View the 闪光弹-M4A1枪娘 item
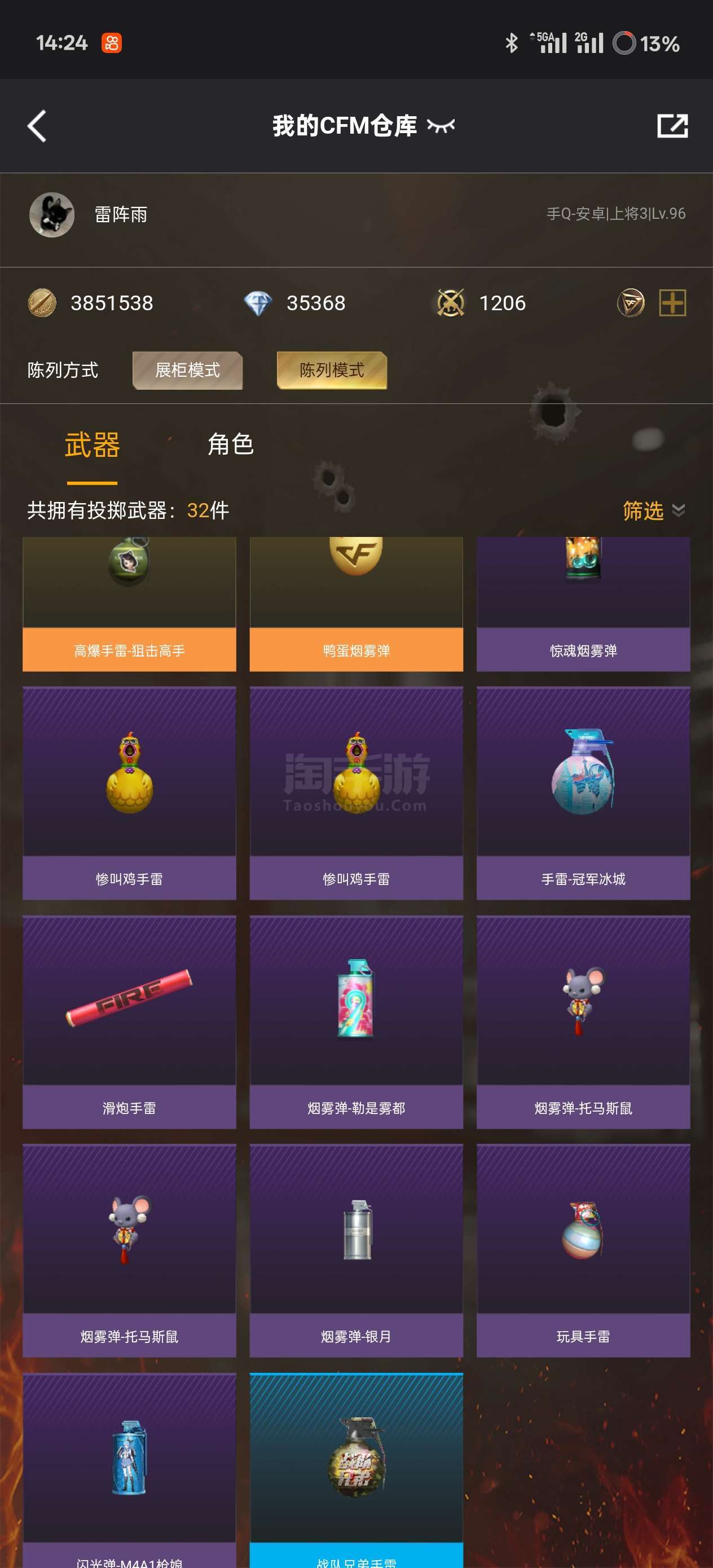This screenshot has width=713, height=1568. (x=129, y=1470)
